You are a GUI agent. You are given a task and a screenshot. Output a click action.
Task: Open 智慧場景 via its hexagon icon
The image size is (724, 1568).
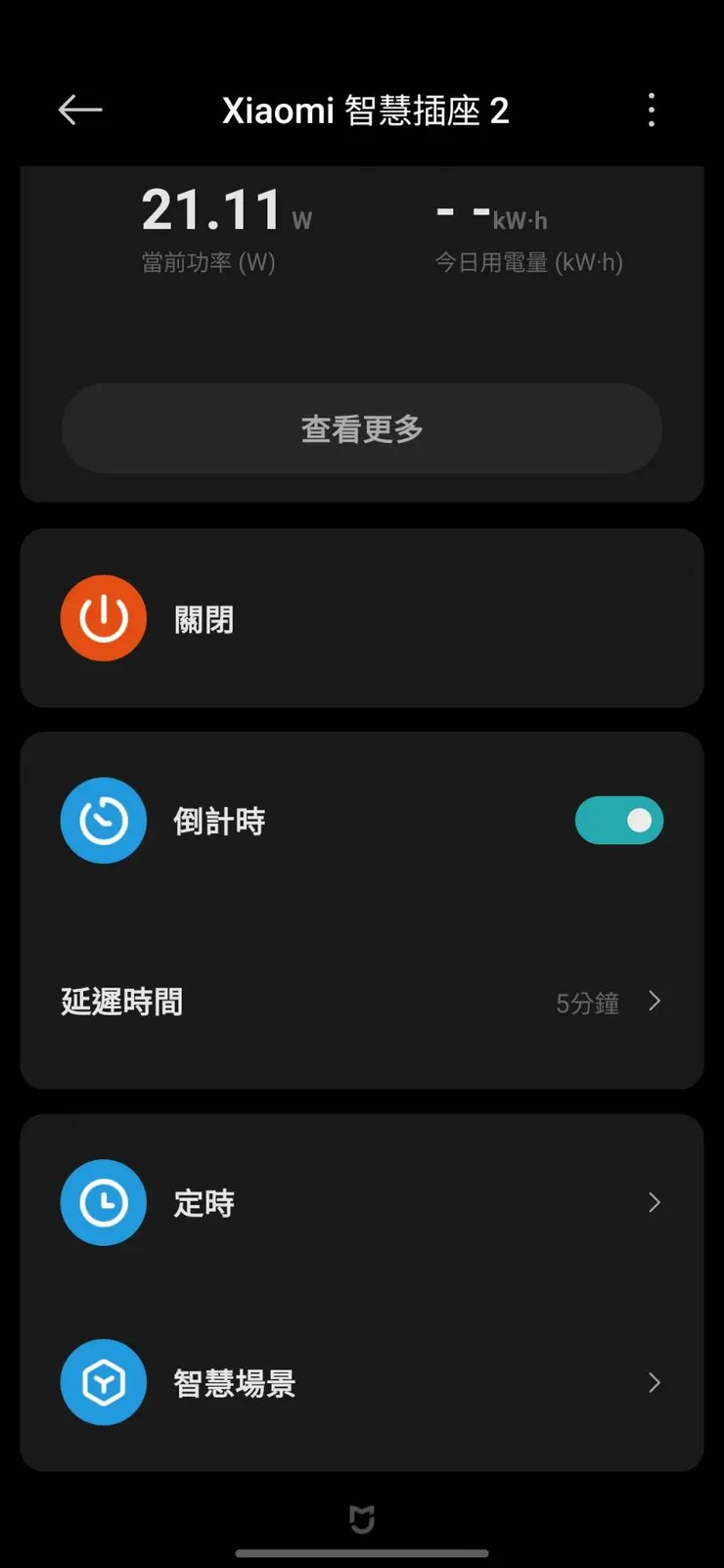103,1382
